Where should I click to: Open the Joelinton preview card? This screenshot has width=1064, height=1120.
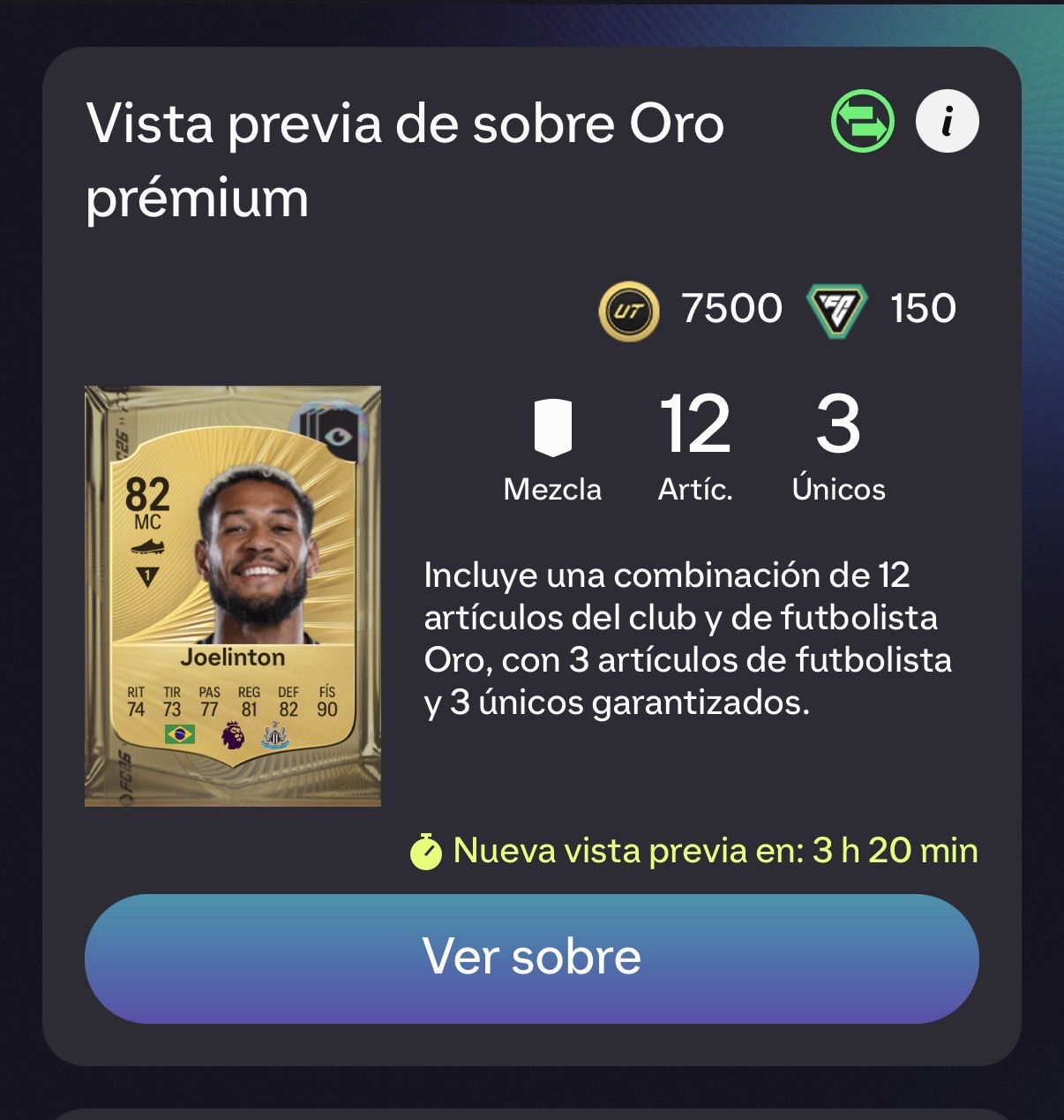[233, 596]
